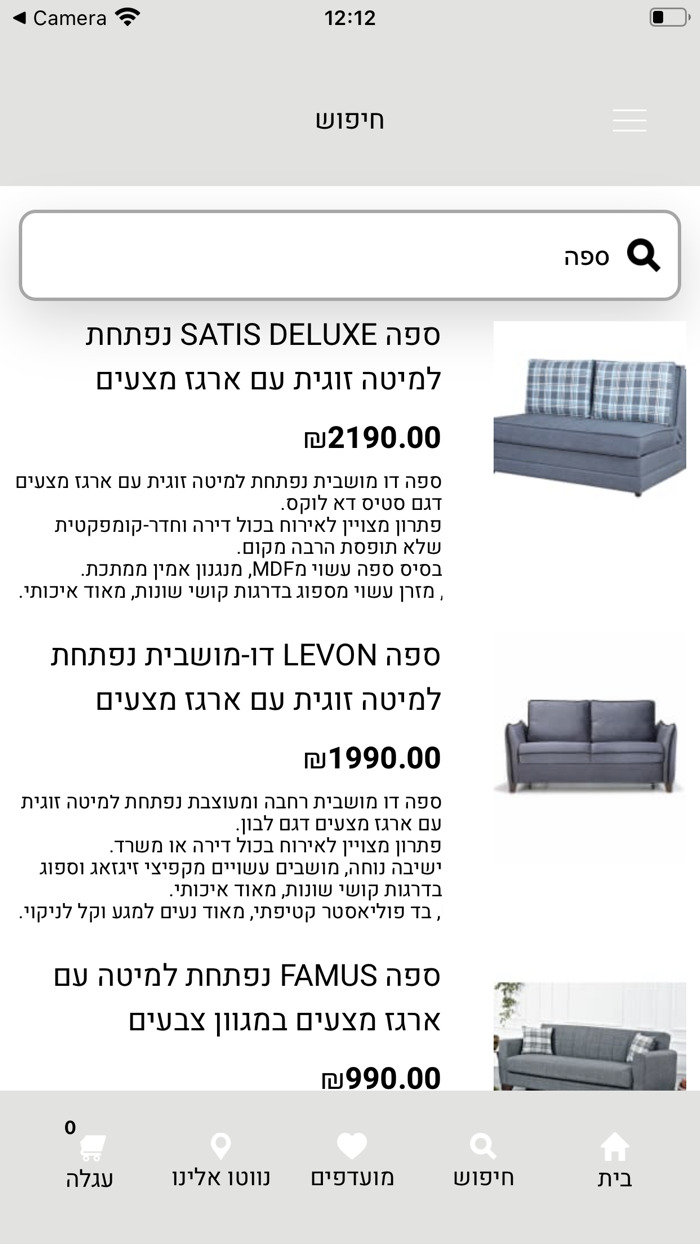700x1244 pixels.
Task: Return to Camera app via back arrow
Action: tap(60, 18)
